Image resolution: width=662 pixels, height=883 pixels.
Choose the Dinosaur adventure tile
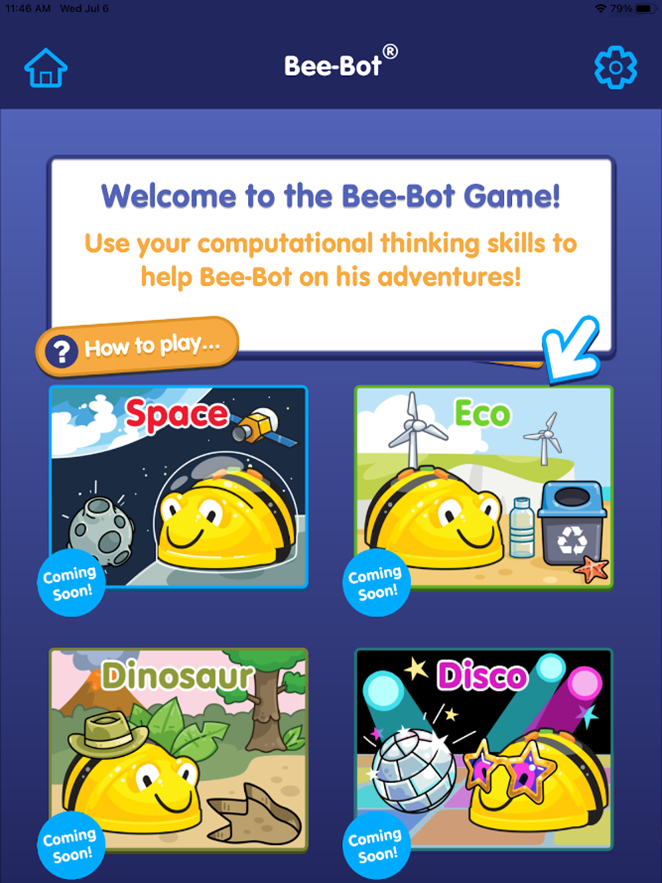(179, 748)
